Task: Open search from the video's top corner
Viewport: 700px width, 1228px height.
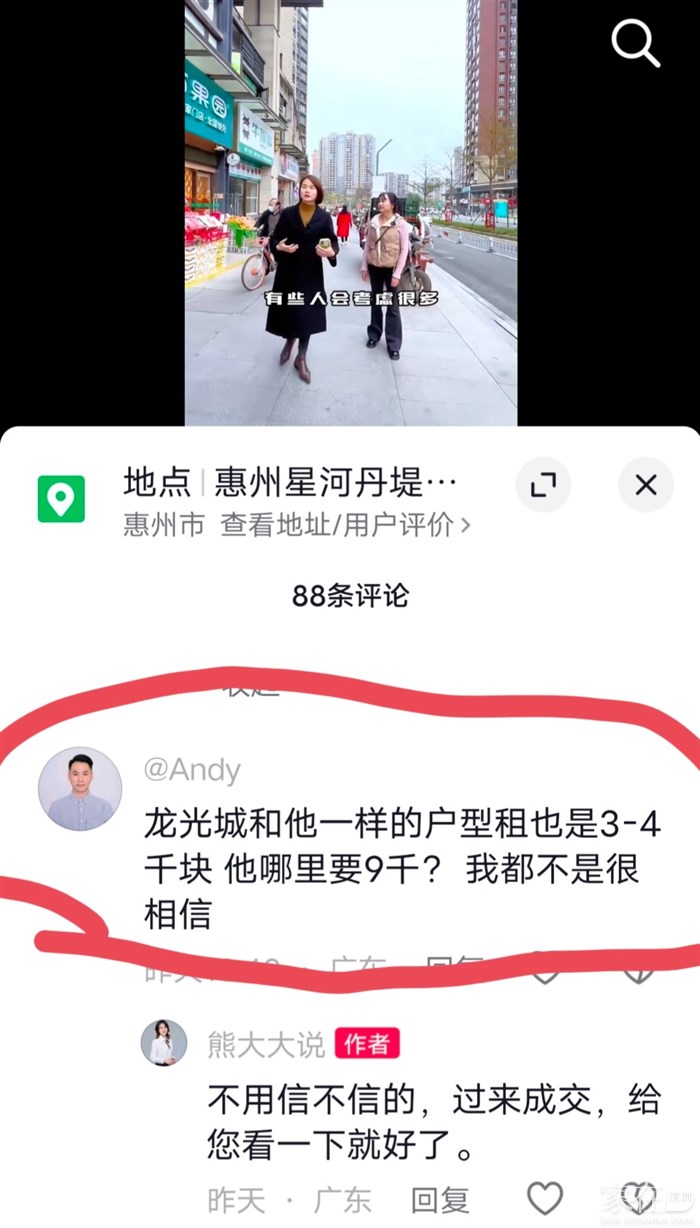Action: [635, 43]
